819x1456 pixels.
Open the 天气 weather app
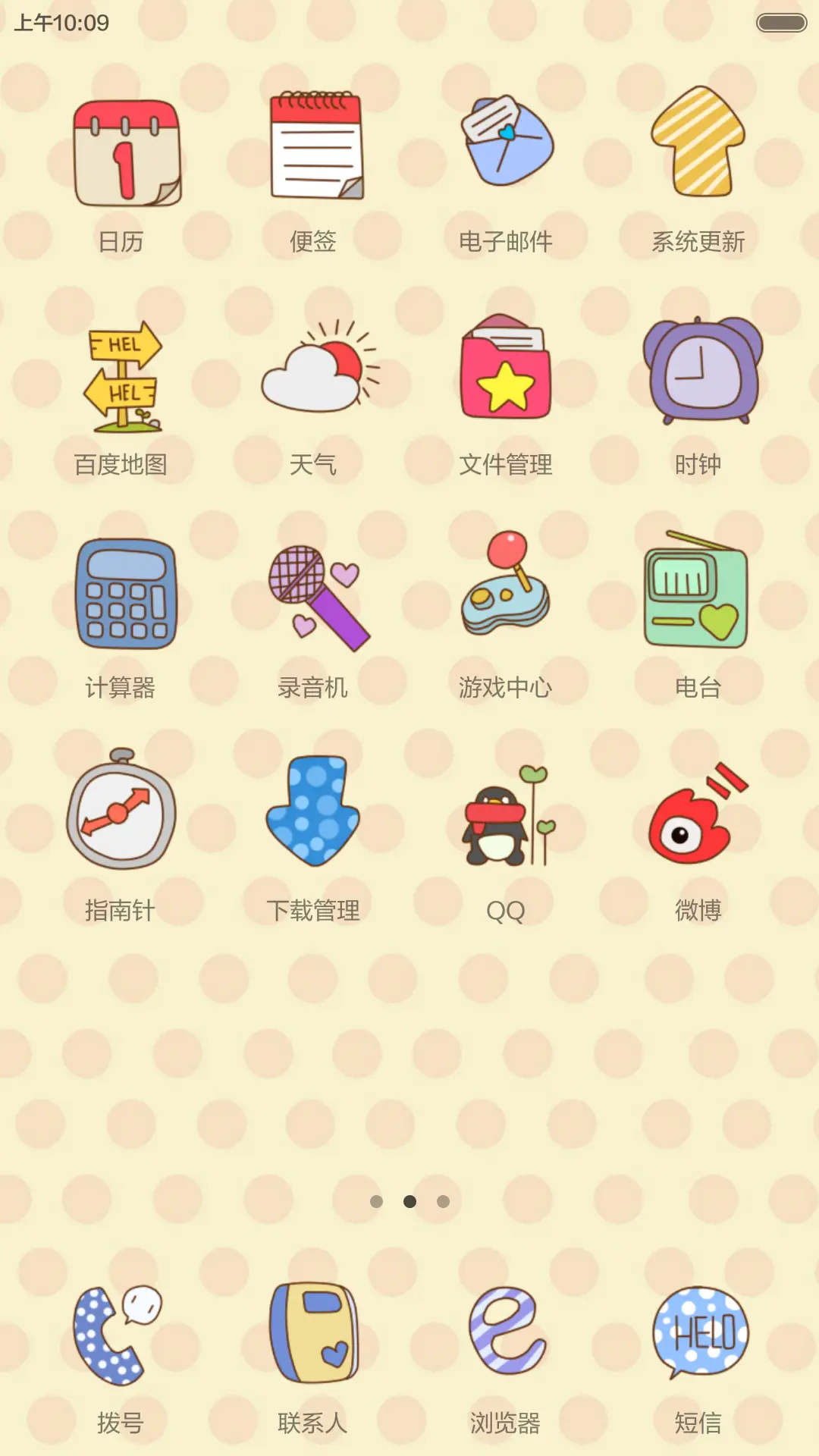[315, 368]
